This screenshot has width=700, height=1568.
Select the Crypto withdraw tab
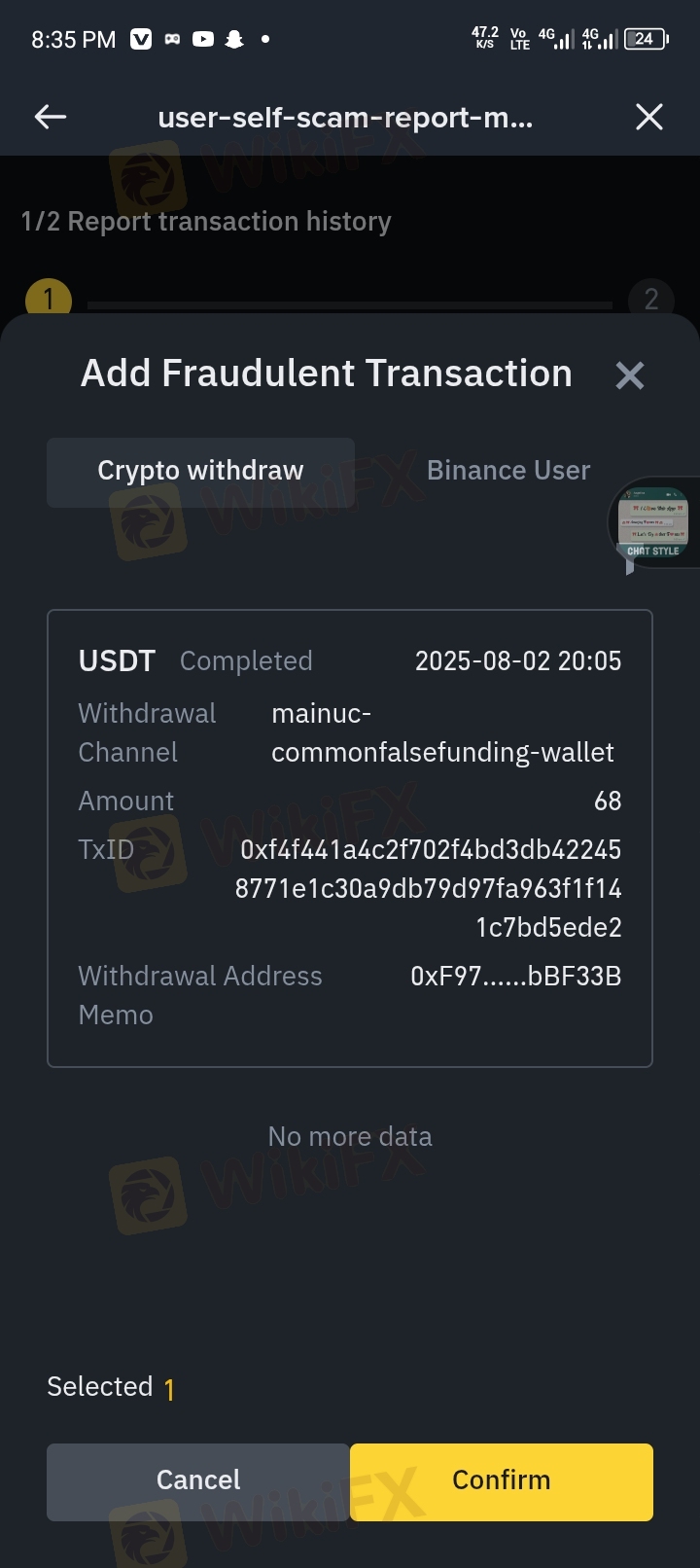coord(200,472)
